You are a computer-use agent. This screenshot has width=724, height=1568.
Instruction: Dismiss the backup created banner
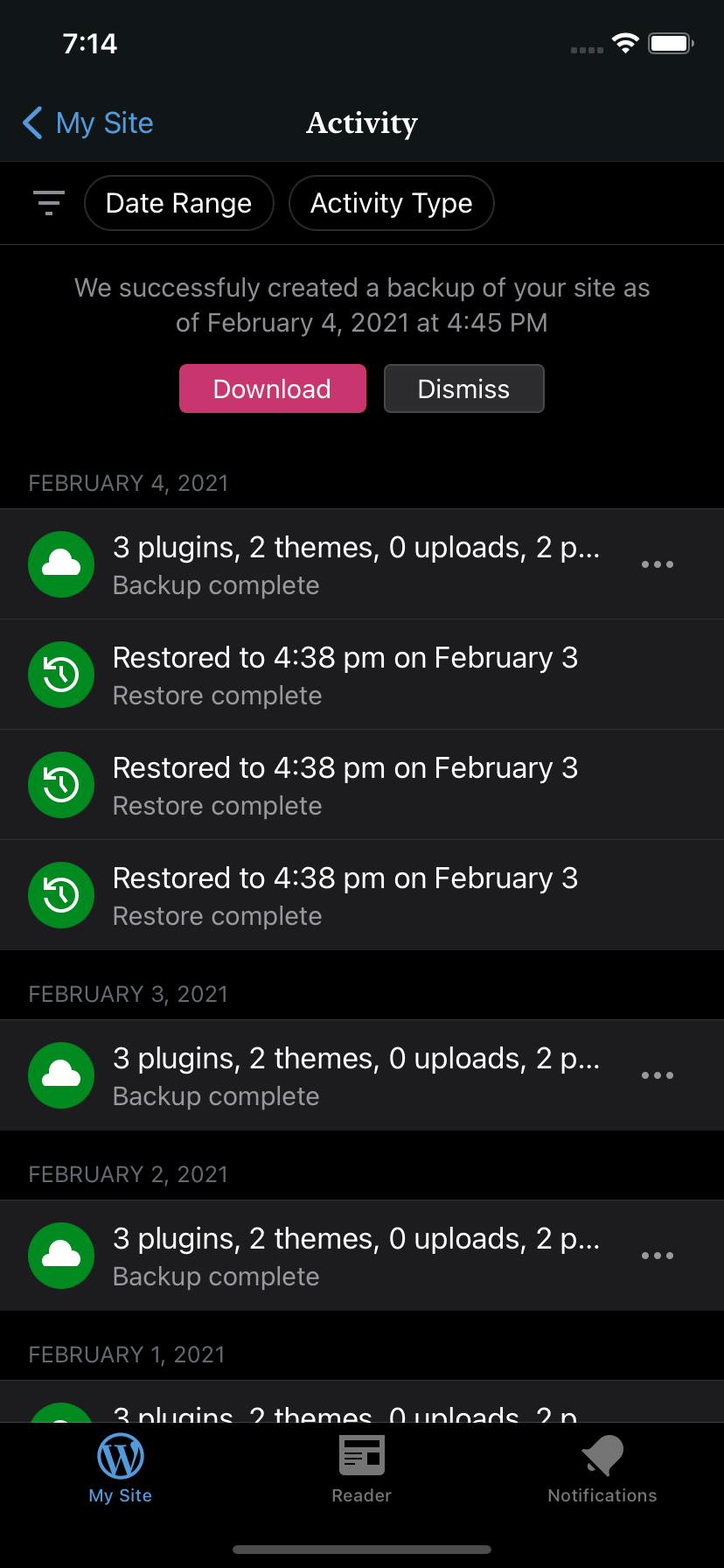[463, 388]
